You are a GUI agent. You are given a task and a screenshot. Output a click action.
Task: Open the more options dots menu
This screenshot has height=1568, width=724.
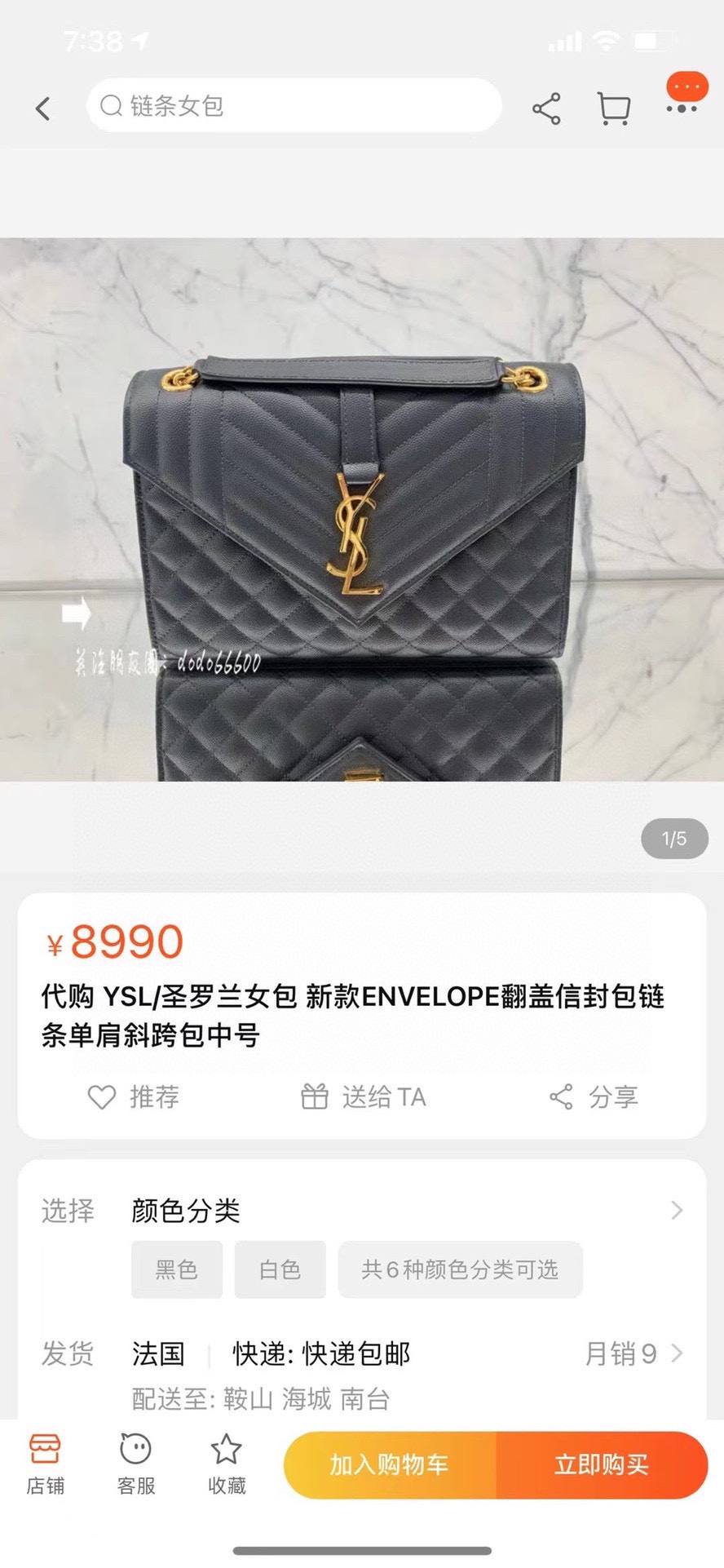[x=682, y=108]
